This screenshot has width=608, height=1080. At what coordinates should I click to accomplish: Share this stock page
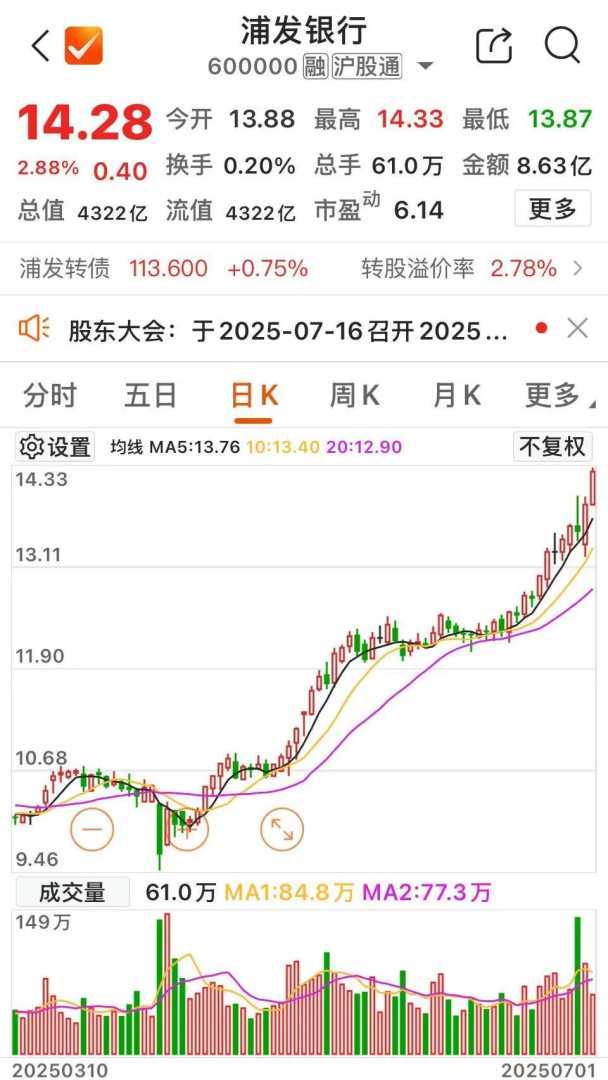(x=494, y=46)
